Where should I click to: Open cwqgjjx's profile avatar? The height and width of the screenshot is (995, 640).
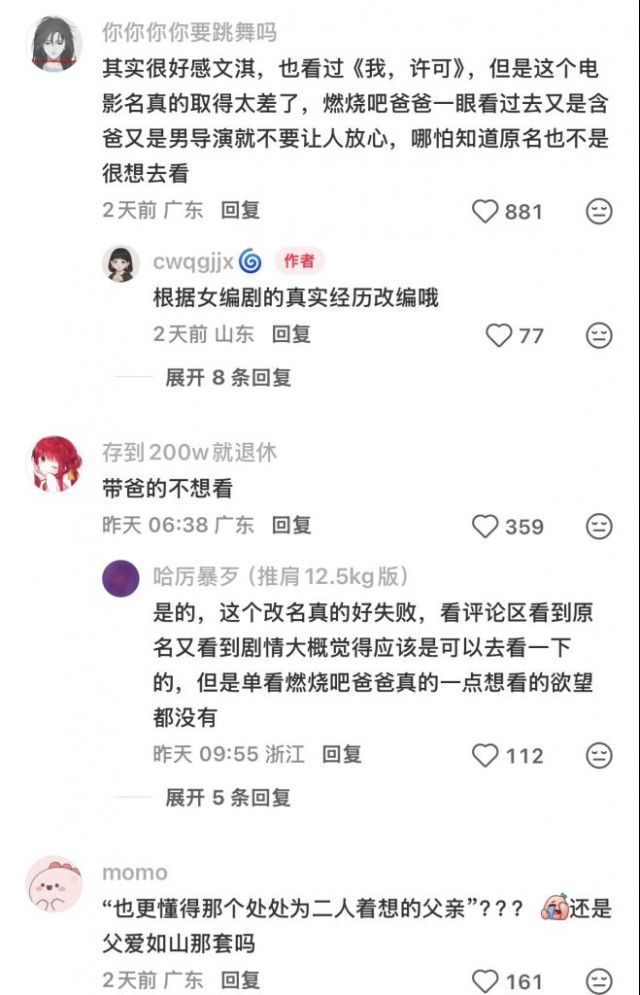(x=121, y=263)
